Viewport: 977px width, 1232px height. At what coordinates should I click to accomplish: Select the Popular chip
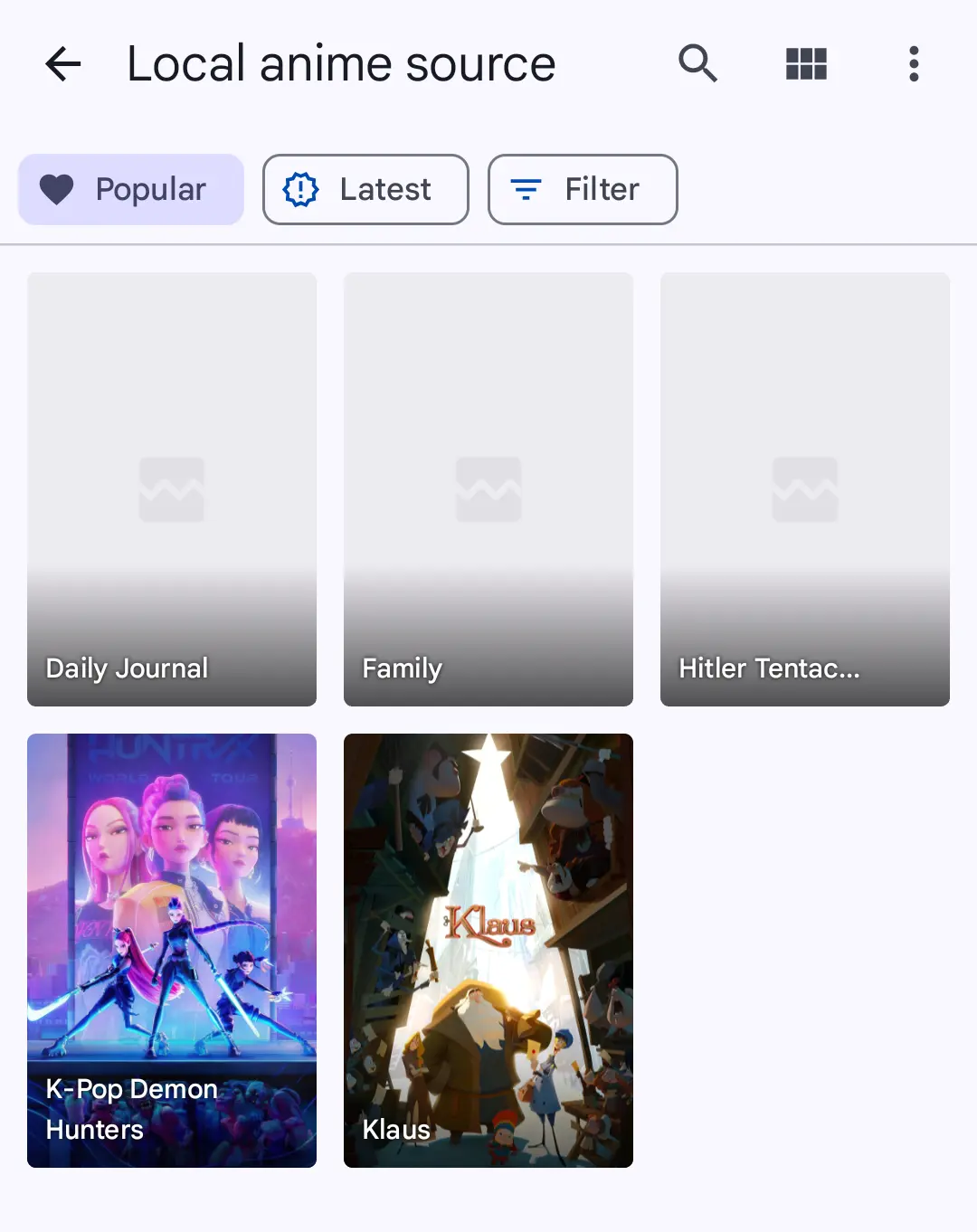(x=131, y=189)
